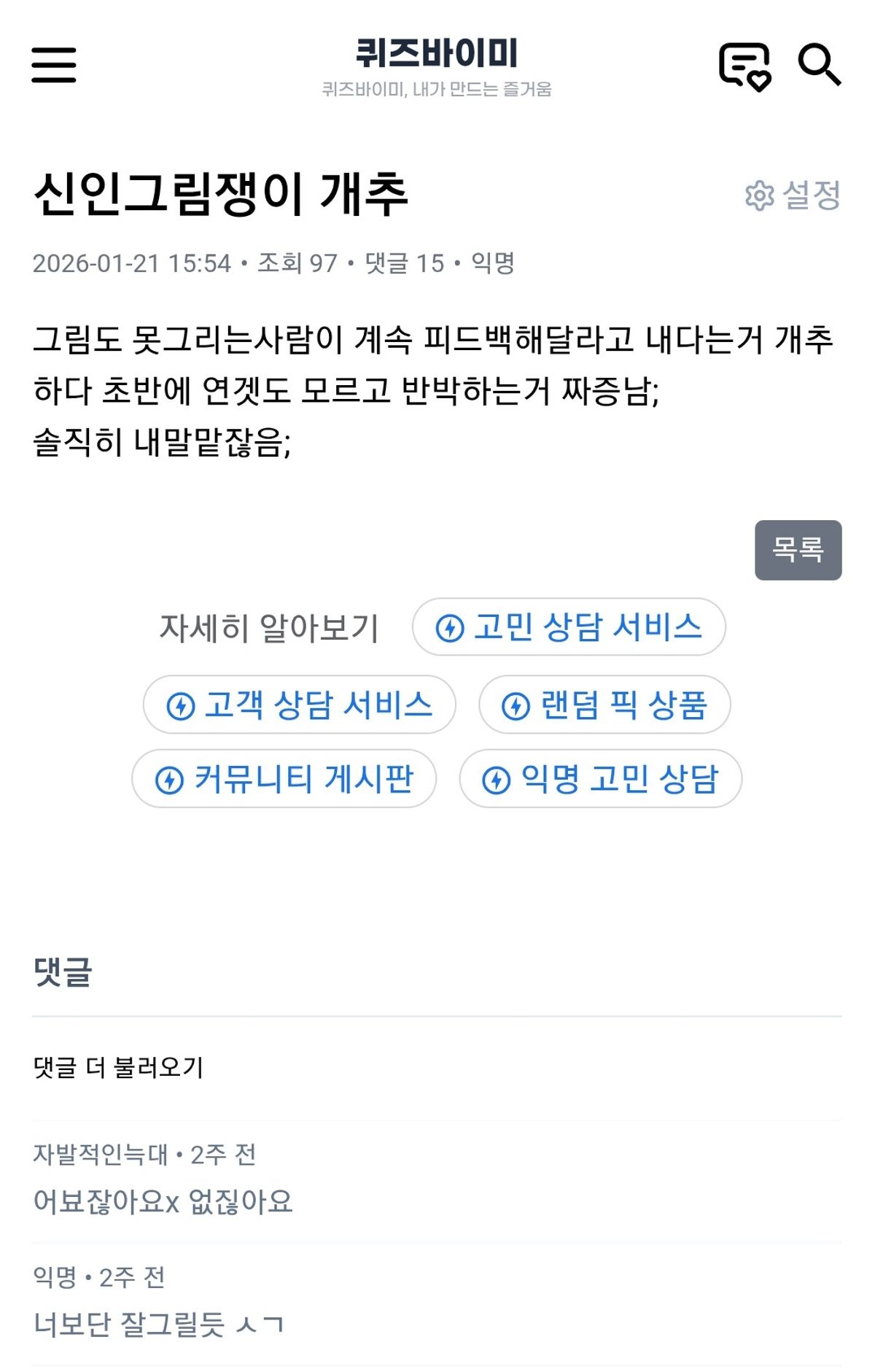Load more comments with 댓글 더 불러오기
The height and width of the screenshot is (1372, 875).
point(118,1068)
